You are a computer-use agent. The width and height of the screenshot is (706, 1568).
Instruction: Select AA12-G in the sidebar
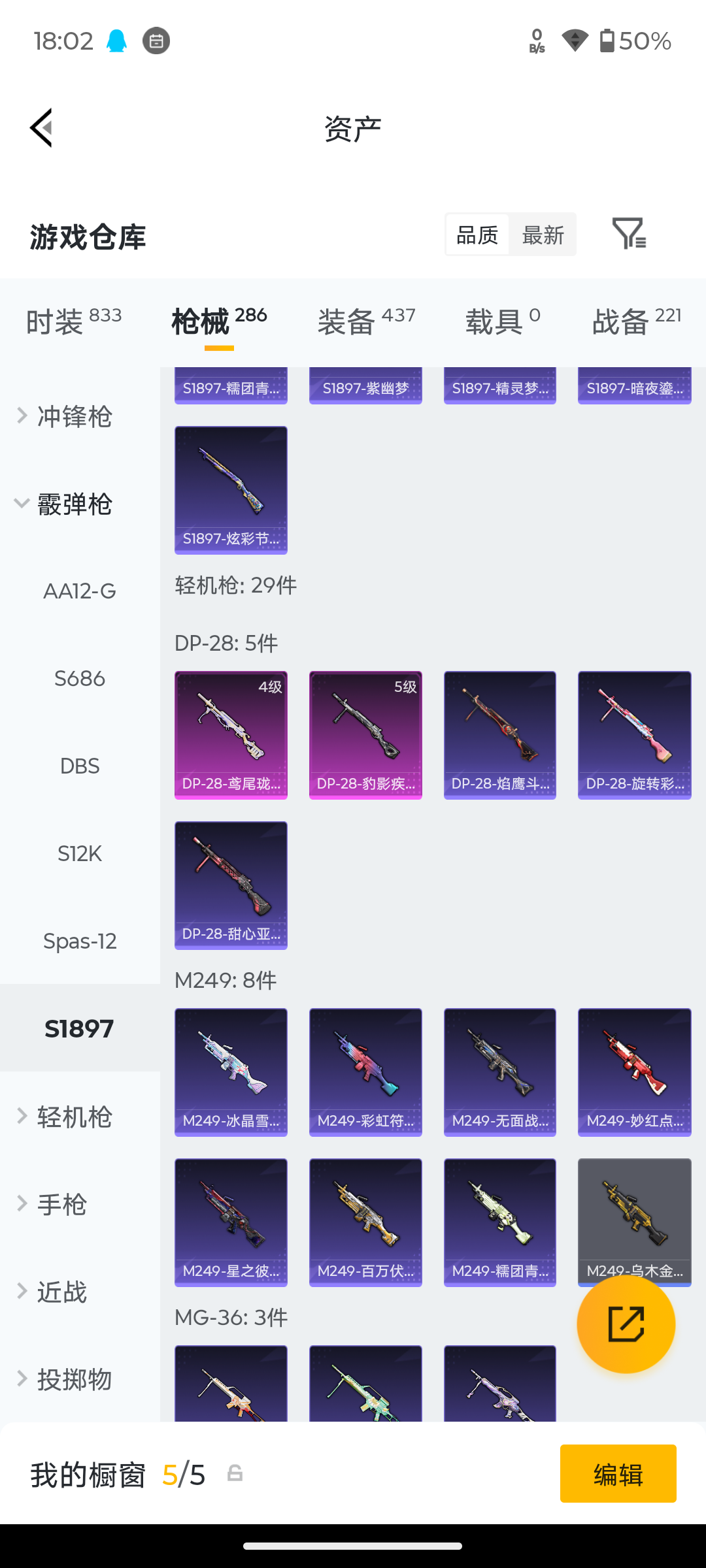pos(80,591)
